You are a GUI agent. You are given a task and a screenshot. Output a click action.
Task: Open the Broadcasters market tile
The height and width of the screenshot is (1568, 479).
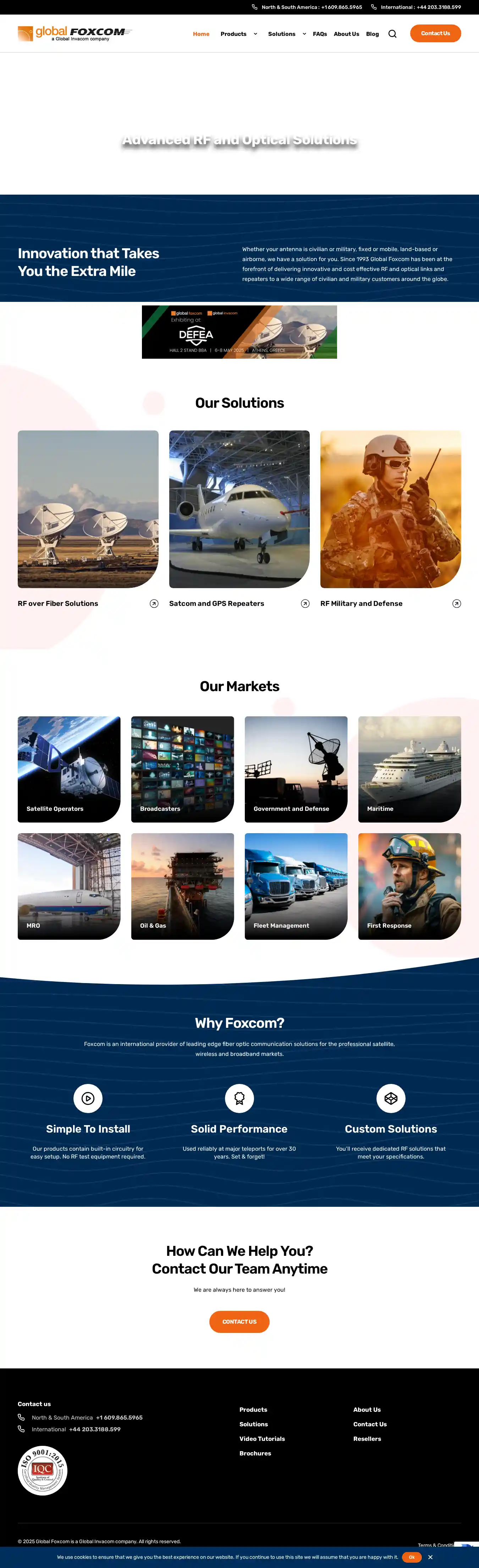tap(182, 769)
